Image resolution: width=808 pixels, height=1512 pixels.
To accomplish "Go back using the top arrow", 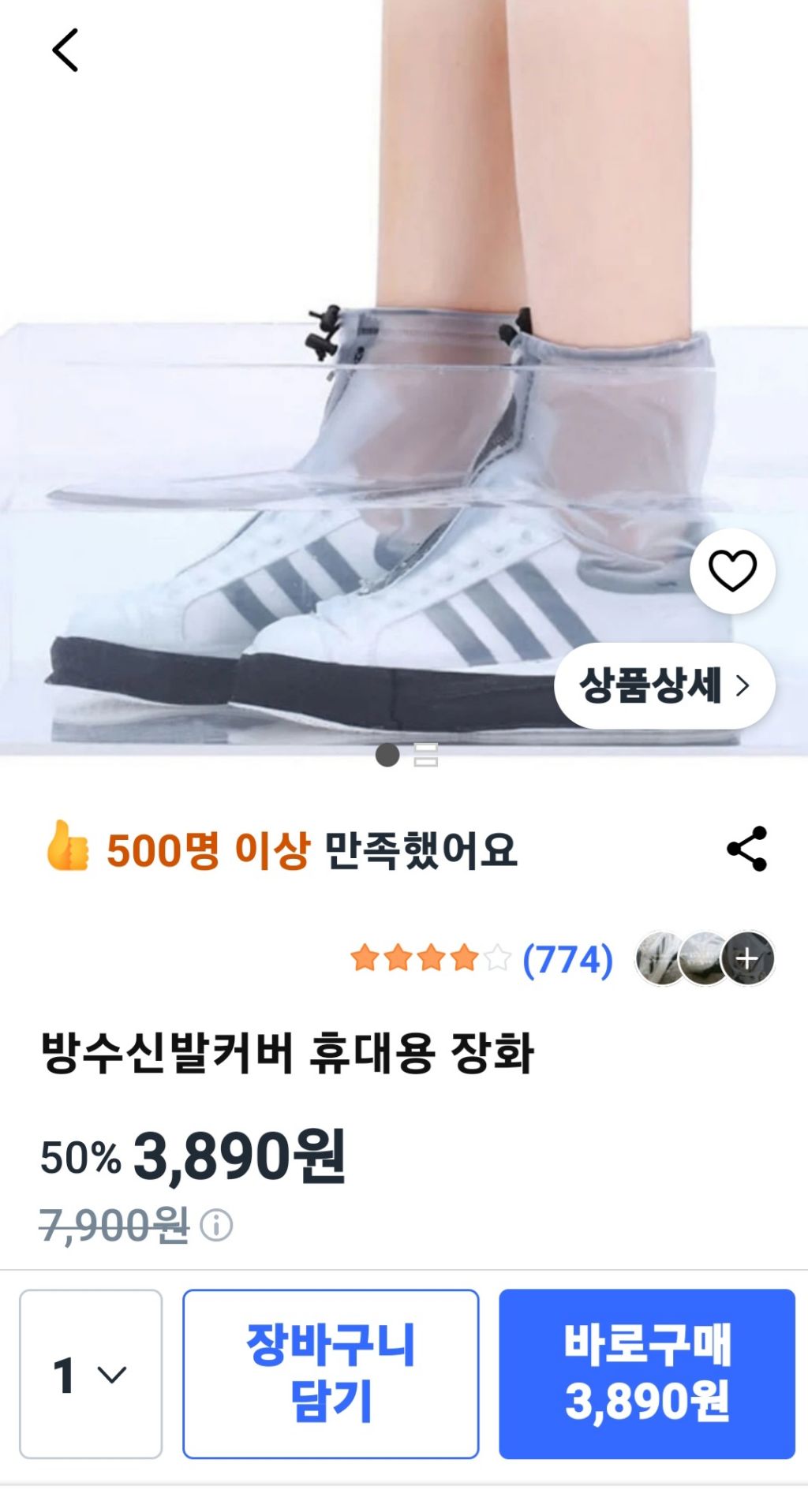I will tap(65, 50).
